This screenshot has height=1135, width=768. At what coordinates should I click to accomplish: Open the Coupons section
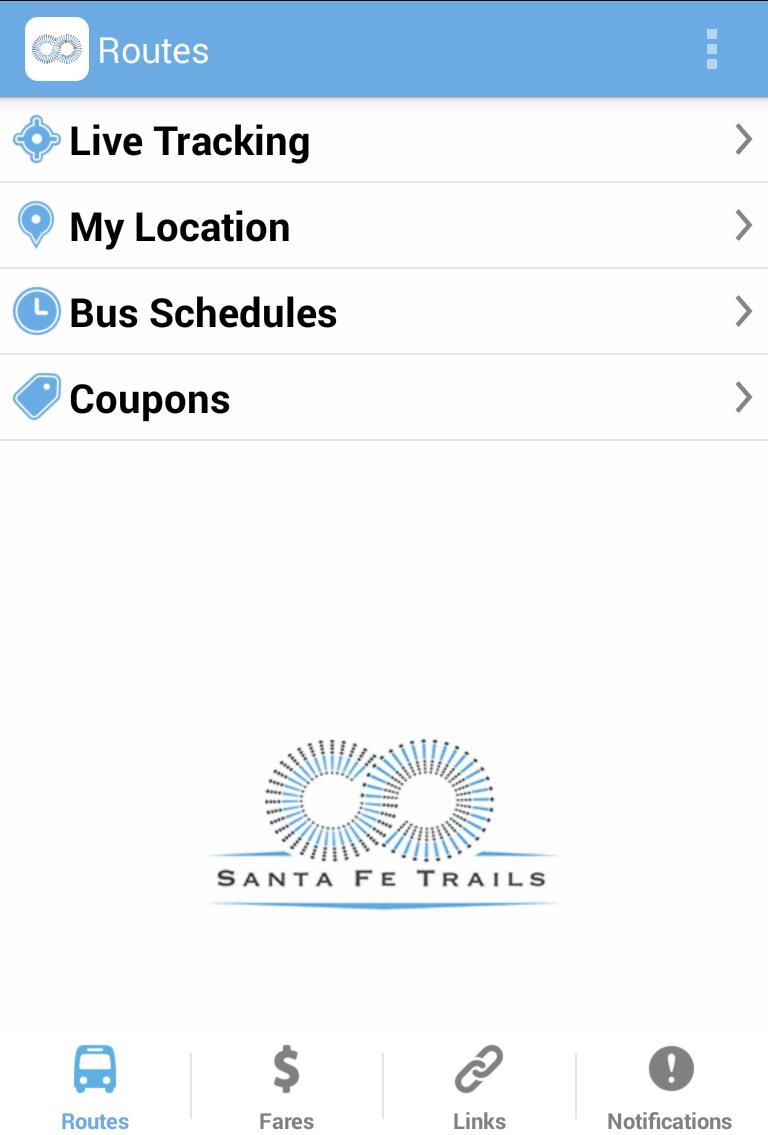[384, 399]
